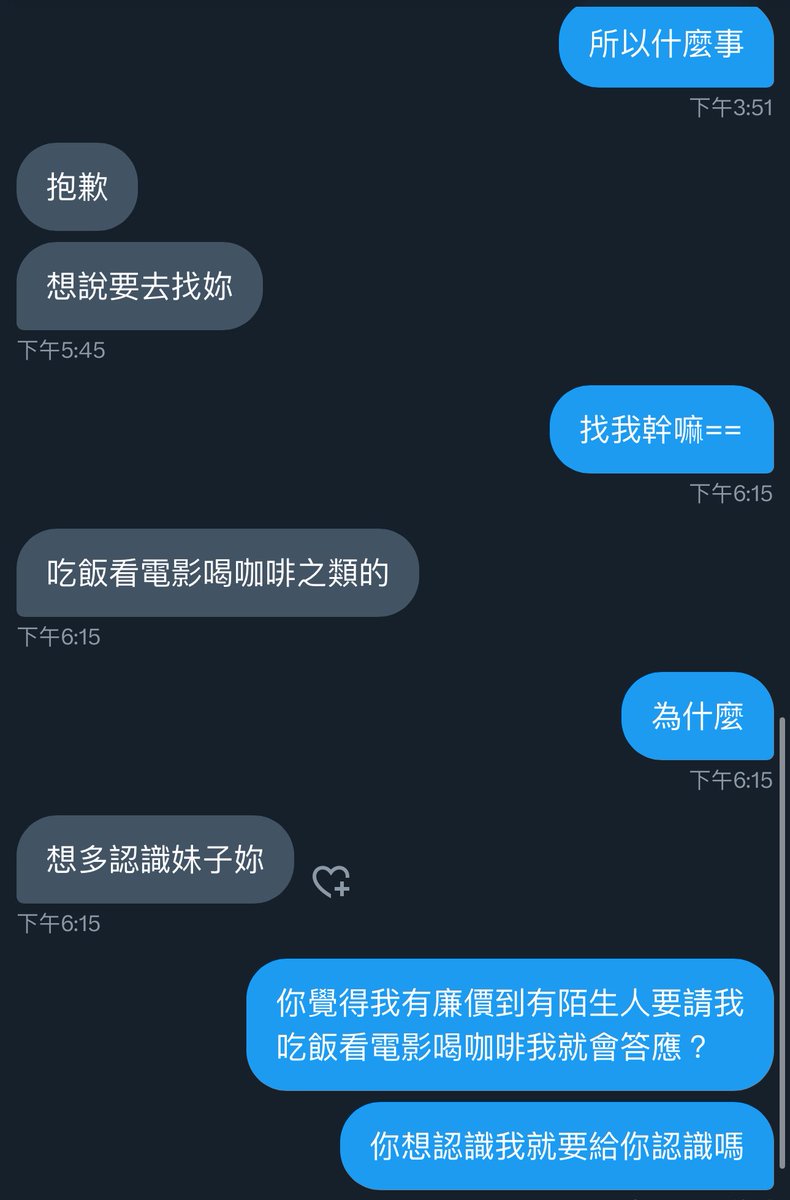Click the 抱歉 message bubble
790x1200 pixels.
point(76,186)
